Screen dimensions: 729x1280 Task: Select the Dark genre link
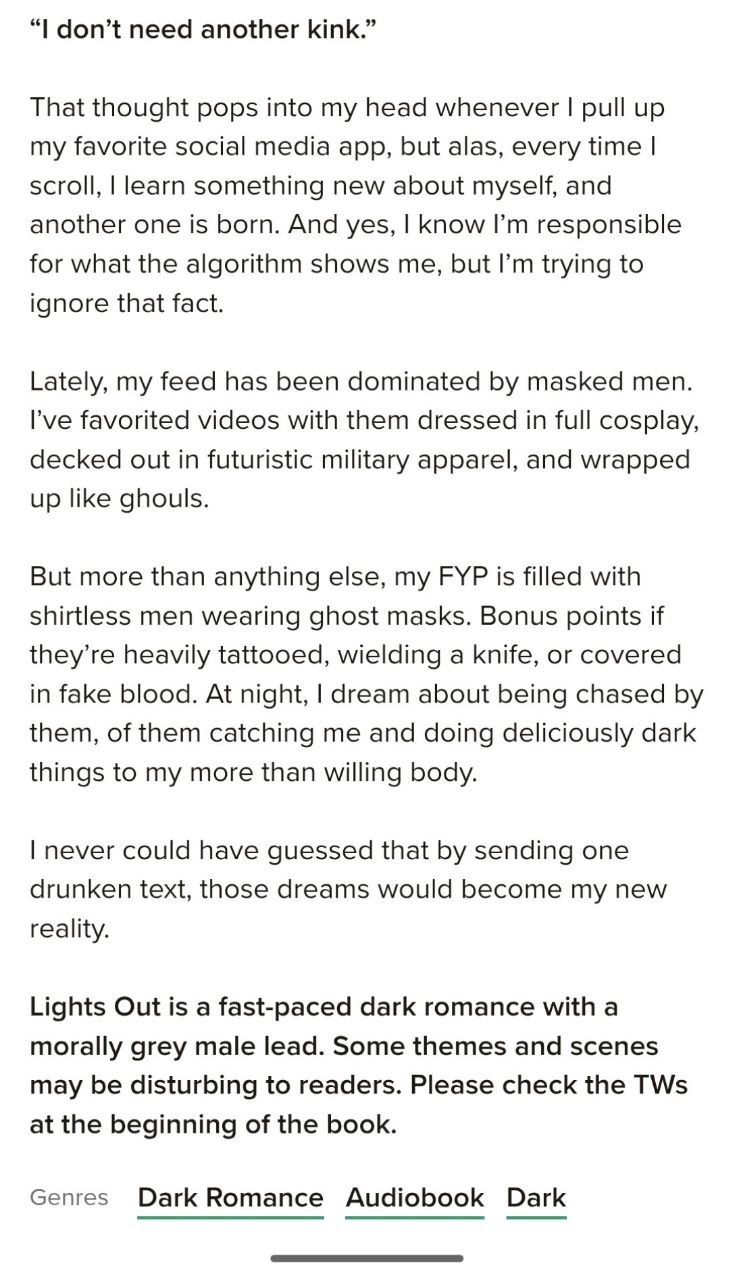536,1198
